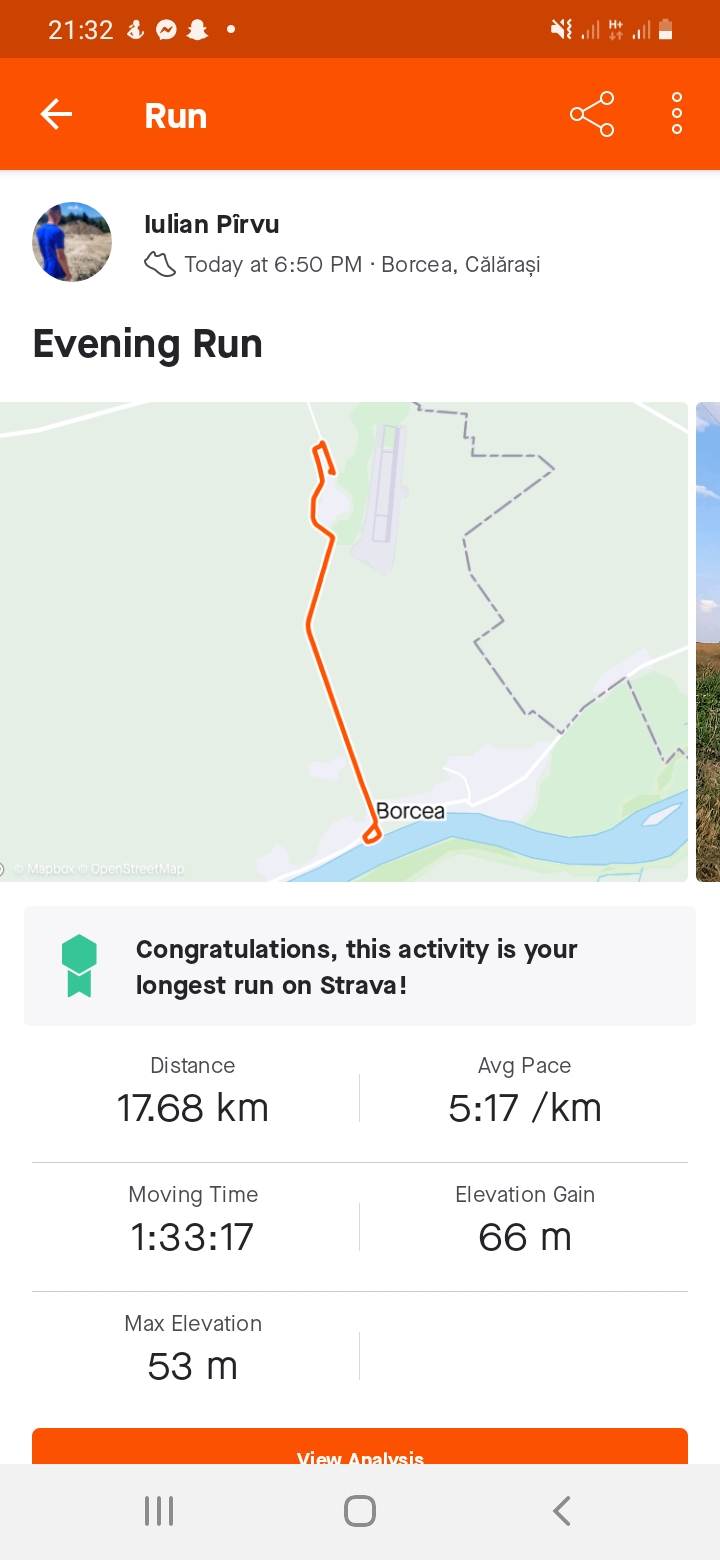Open the longest run congratulations banner
The image size is (720, 1560).
click(360, 966)
